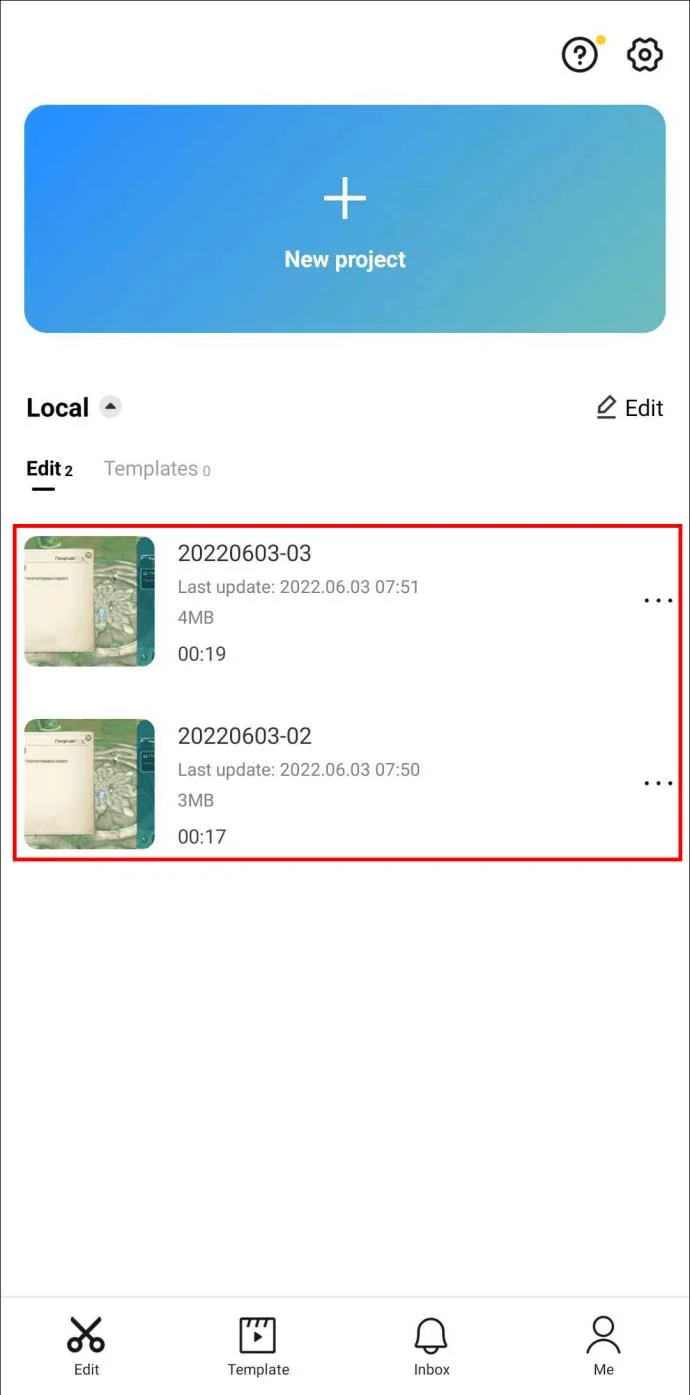
Task: Start a new project
Action: tap(345, 219)
